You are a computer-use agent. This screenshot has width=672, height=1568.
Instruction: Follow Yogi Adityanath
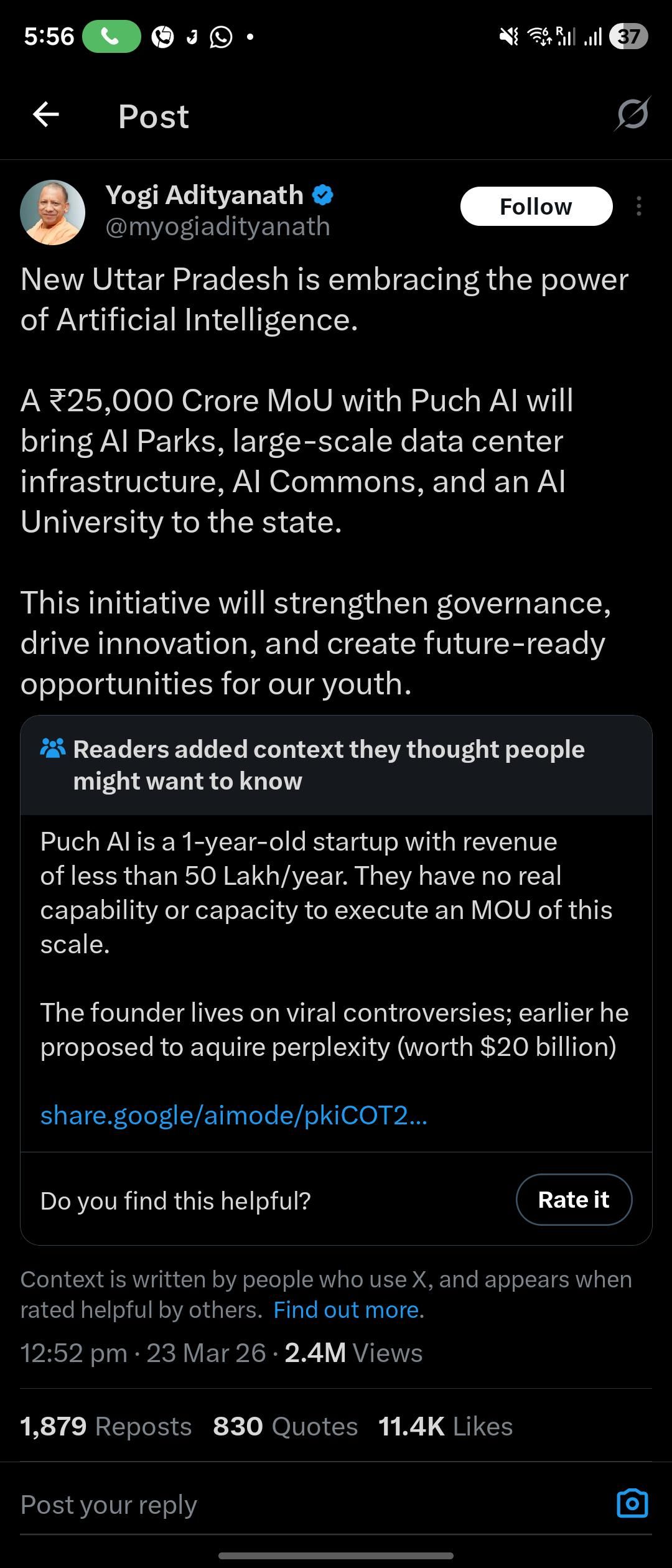pyautogui.click(x=536, y=207)
